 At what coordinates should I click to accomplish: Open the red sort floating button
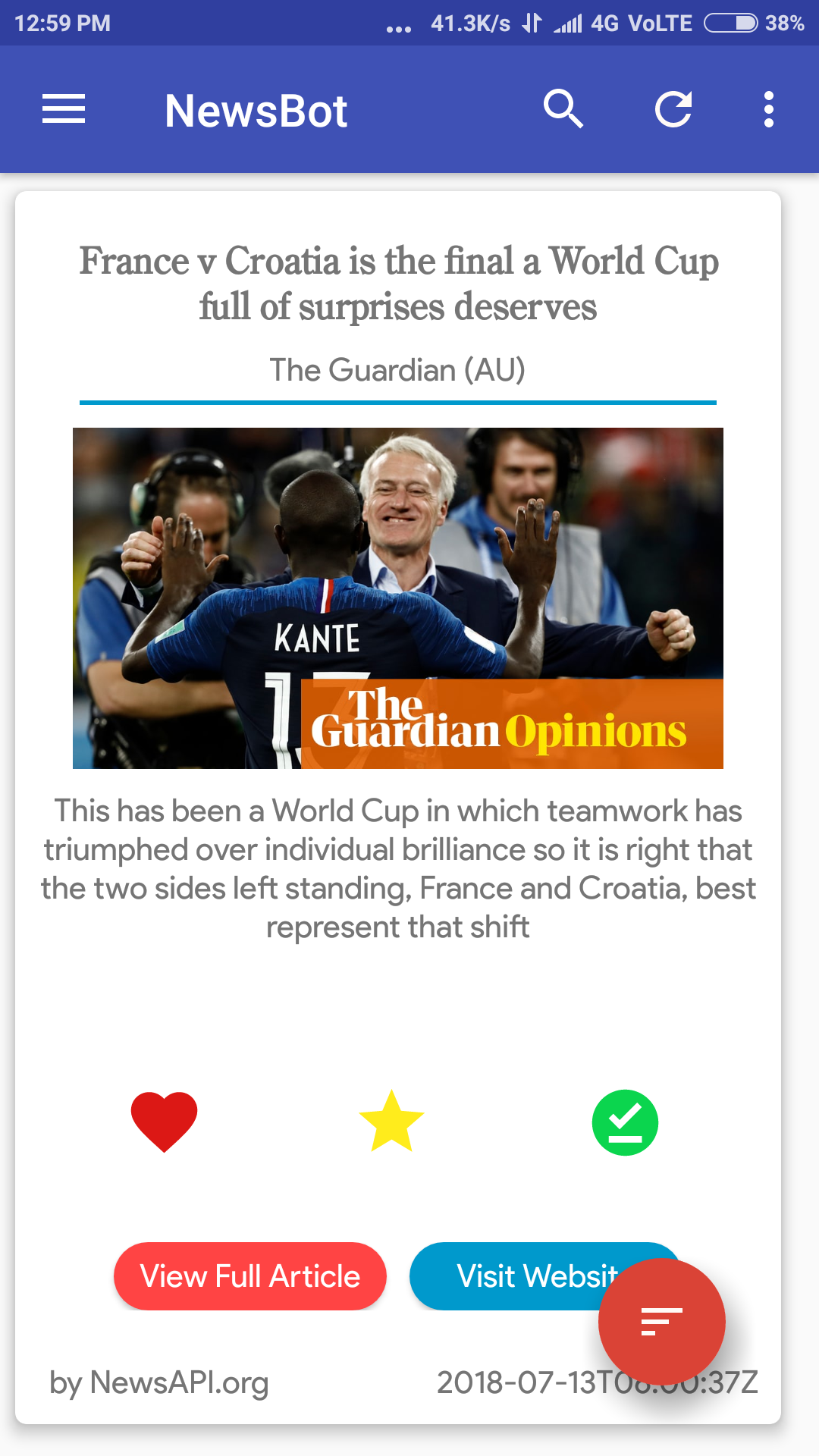(x=661, y=1322)
